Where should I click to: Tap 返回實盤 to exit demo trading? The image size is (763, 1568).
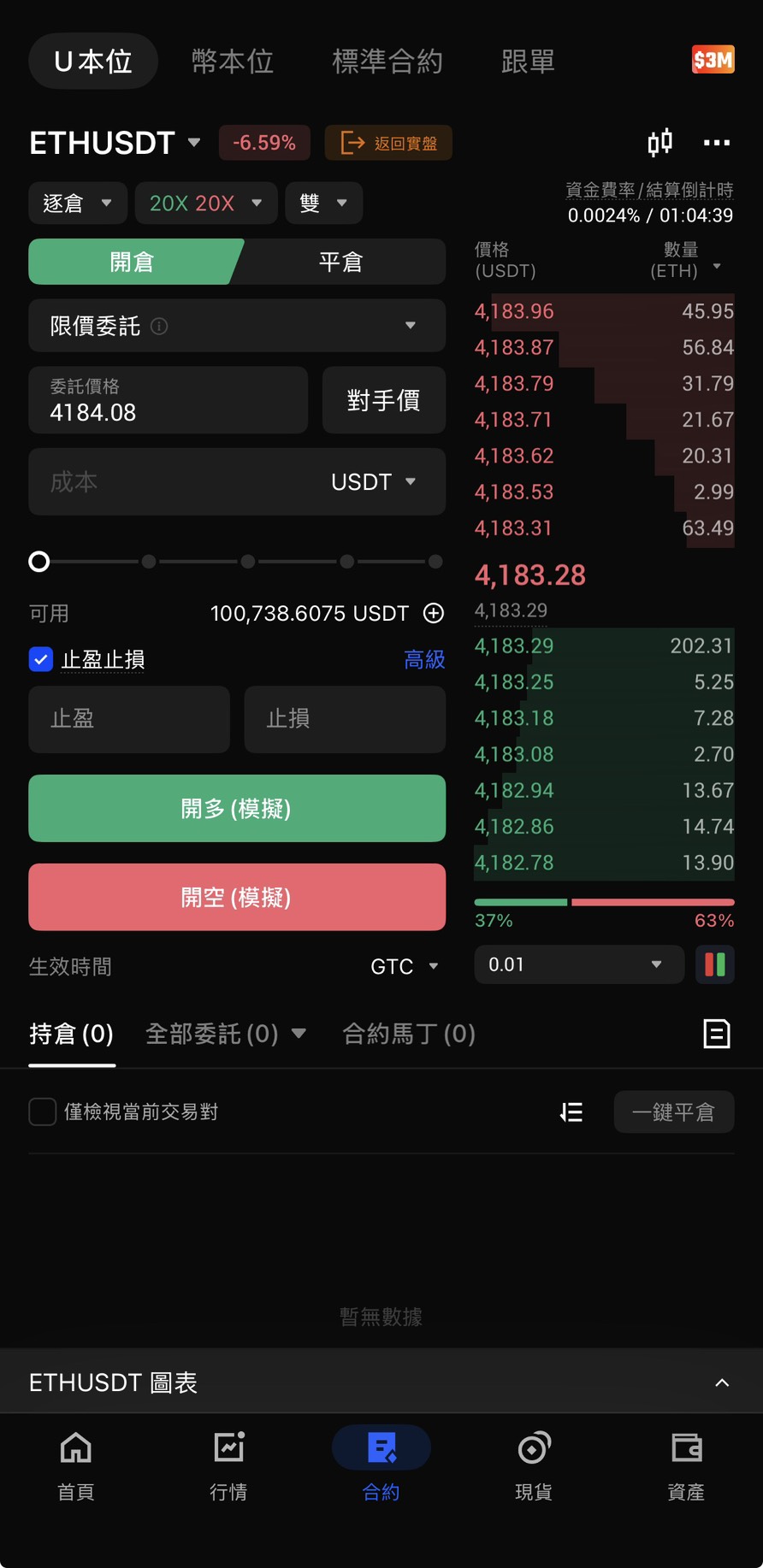388,143
